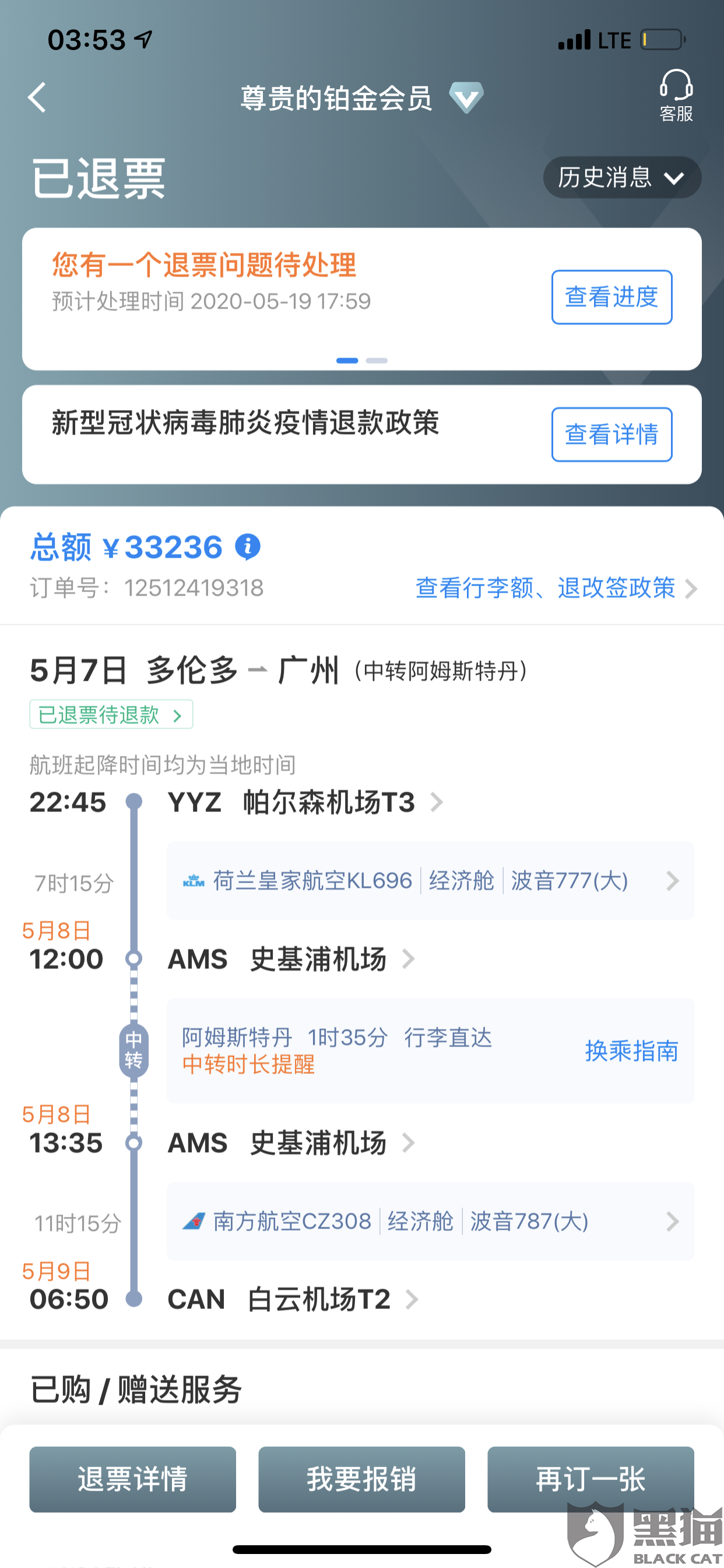Screen dimensions: 724x1568
Task: Book again with 再订一张
Action: click(x=590, y=1479)
